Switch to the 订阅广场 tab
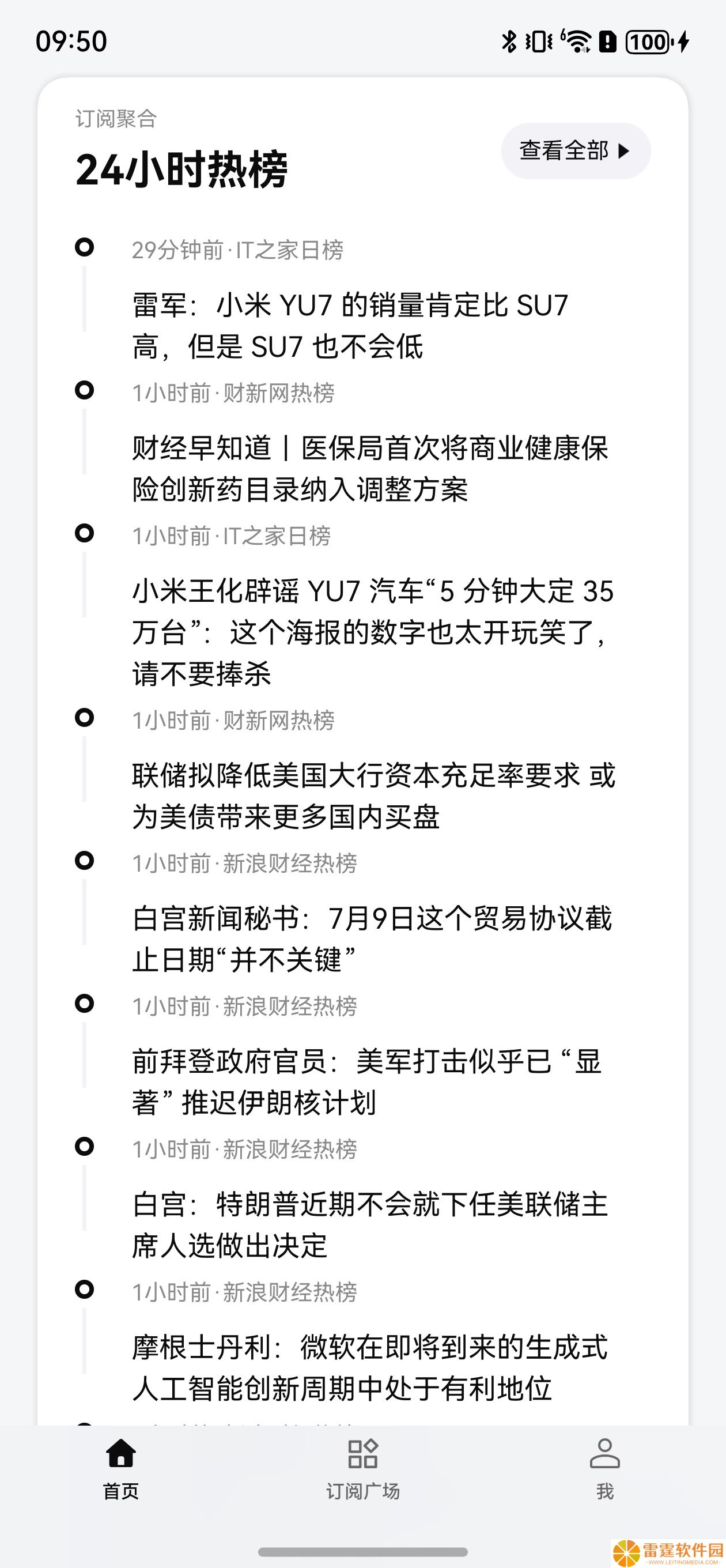Image resolution: width=726 pixels, height=1568 pixels. pyautogui.click(x=362, y=1469)
